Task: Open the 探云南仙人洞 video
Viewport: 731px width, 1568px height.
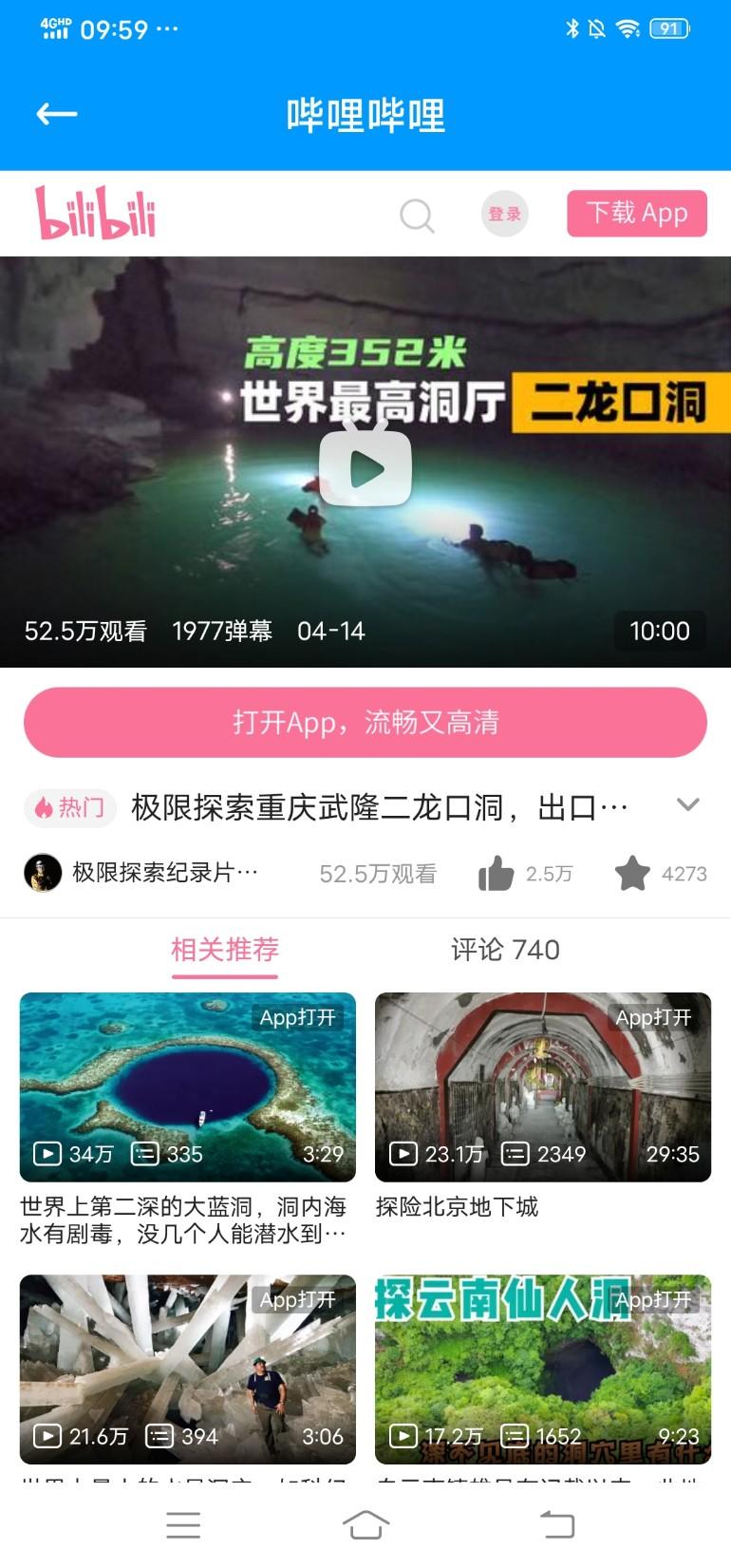Action: click(543, 1370)
